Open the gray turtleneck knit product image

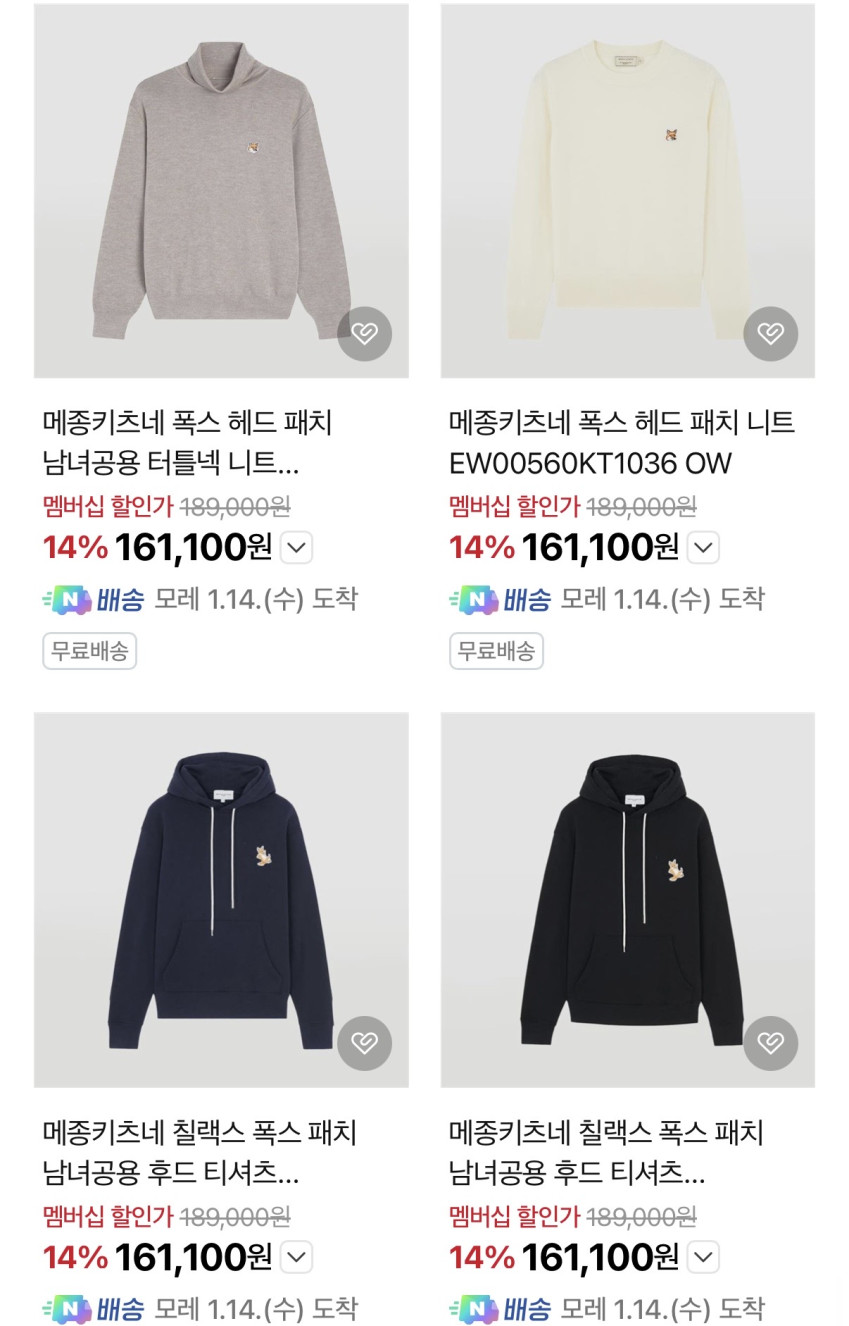coord(221,190)
